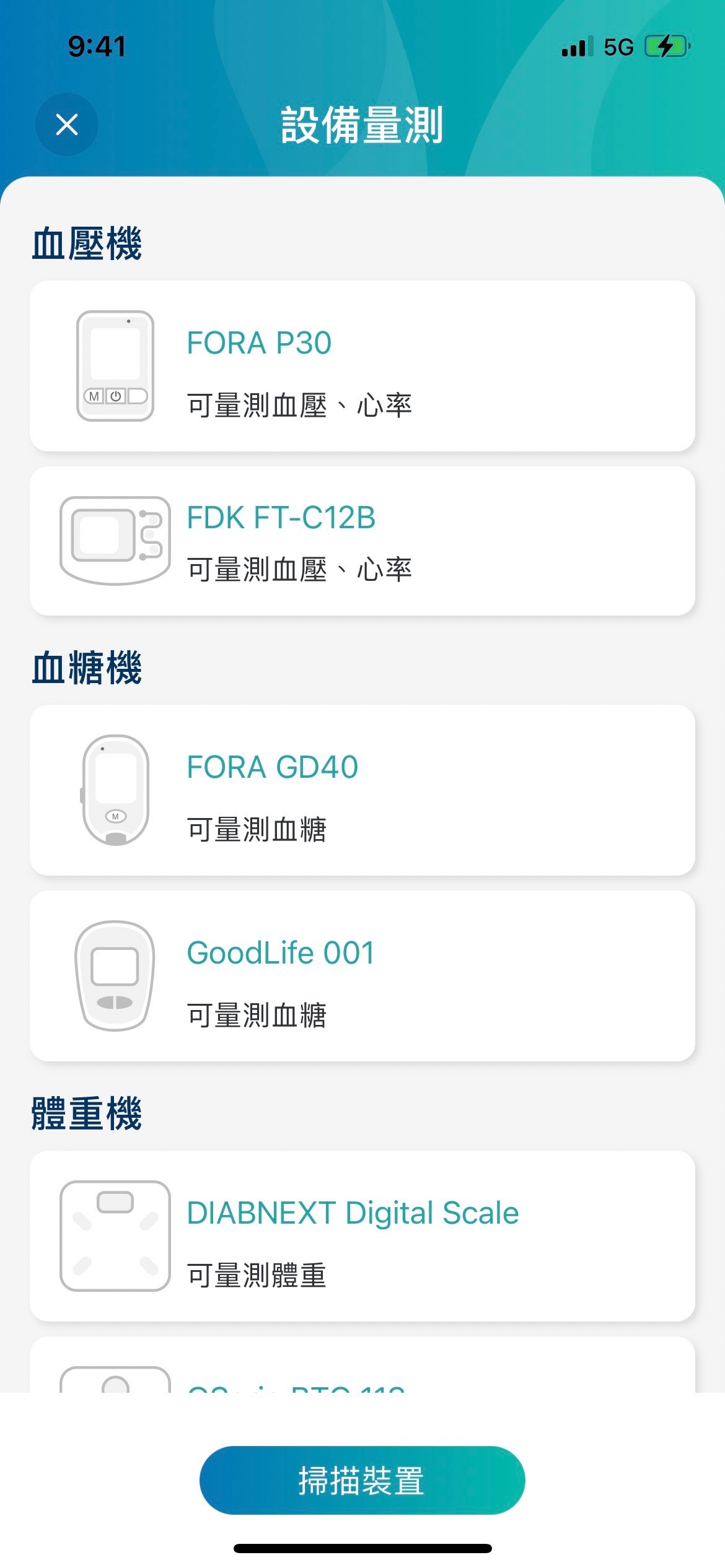The image size is (725, 1568).
Task: Close the 設備量測 screen
Action: click(x=67, y=124)
